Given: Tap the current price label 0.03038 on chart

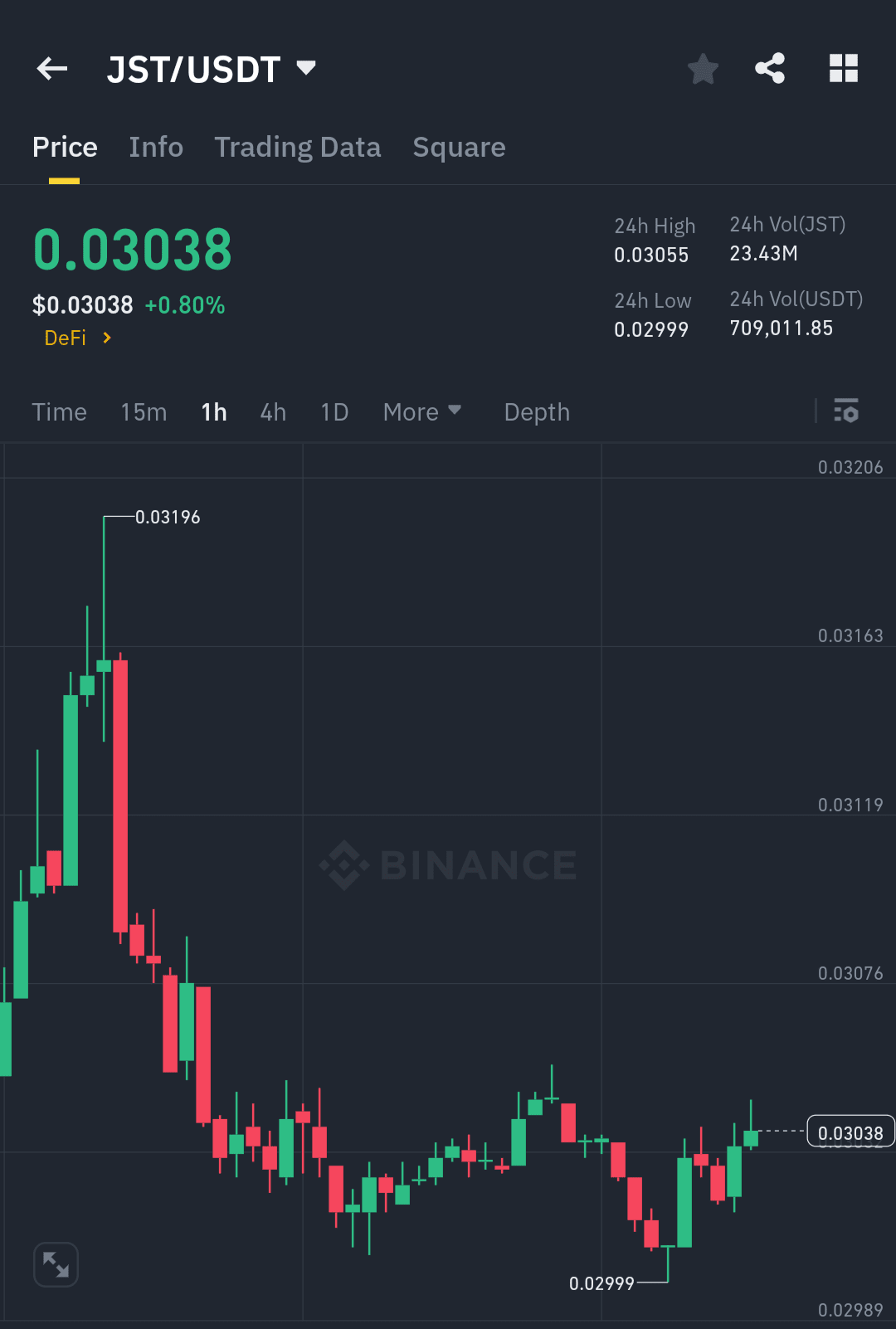Looking at the screenshot, I should tap(850, 1131).
